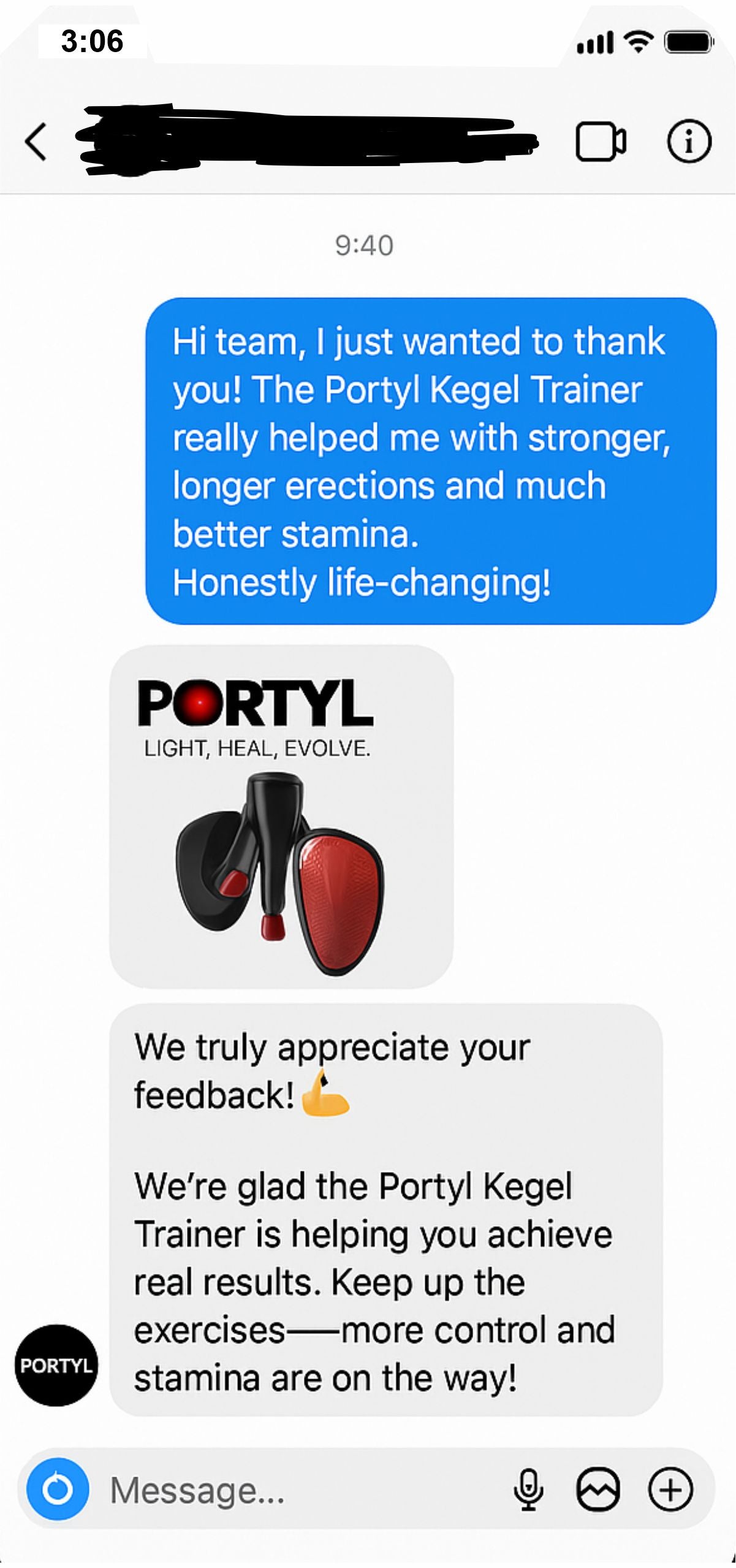Choose a photo from the gallery icon
736x1568 pixels.
(x=598, y=1490)
